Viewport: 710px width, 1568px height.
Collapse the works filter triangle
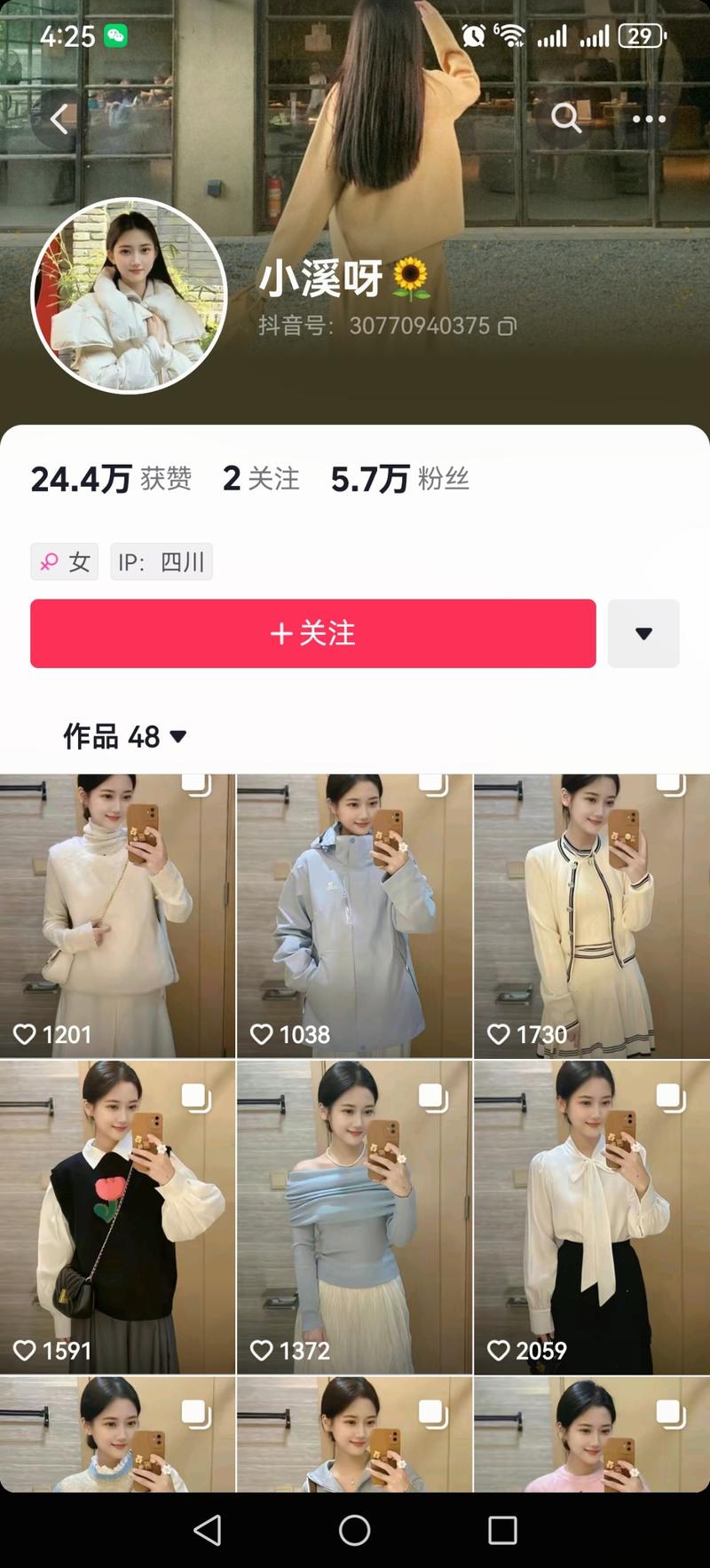181,737
